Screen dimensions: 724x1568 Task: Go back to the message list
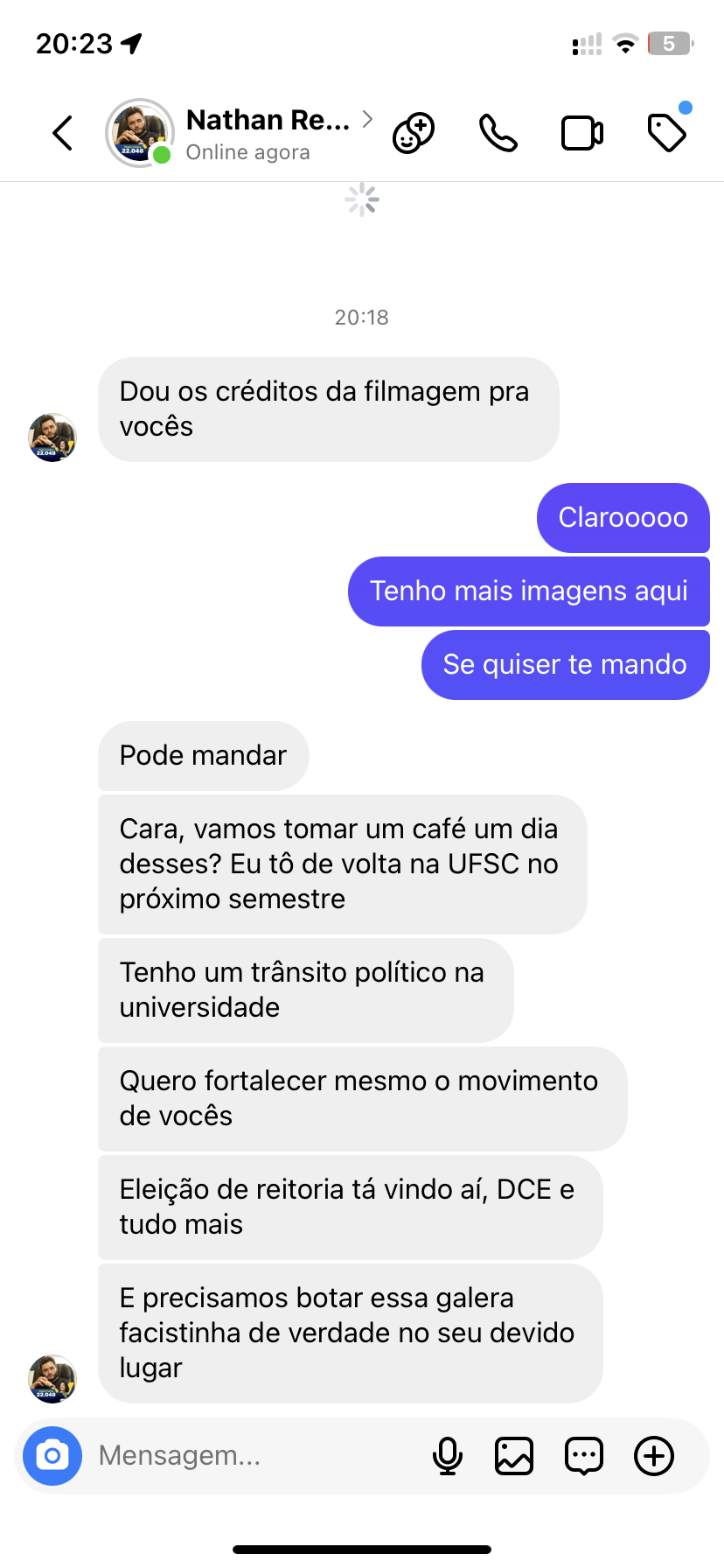[x=63, y=133]
